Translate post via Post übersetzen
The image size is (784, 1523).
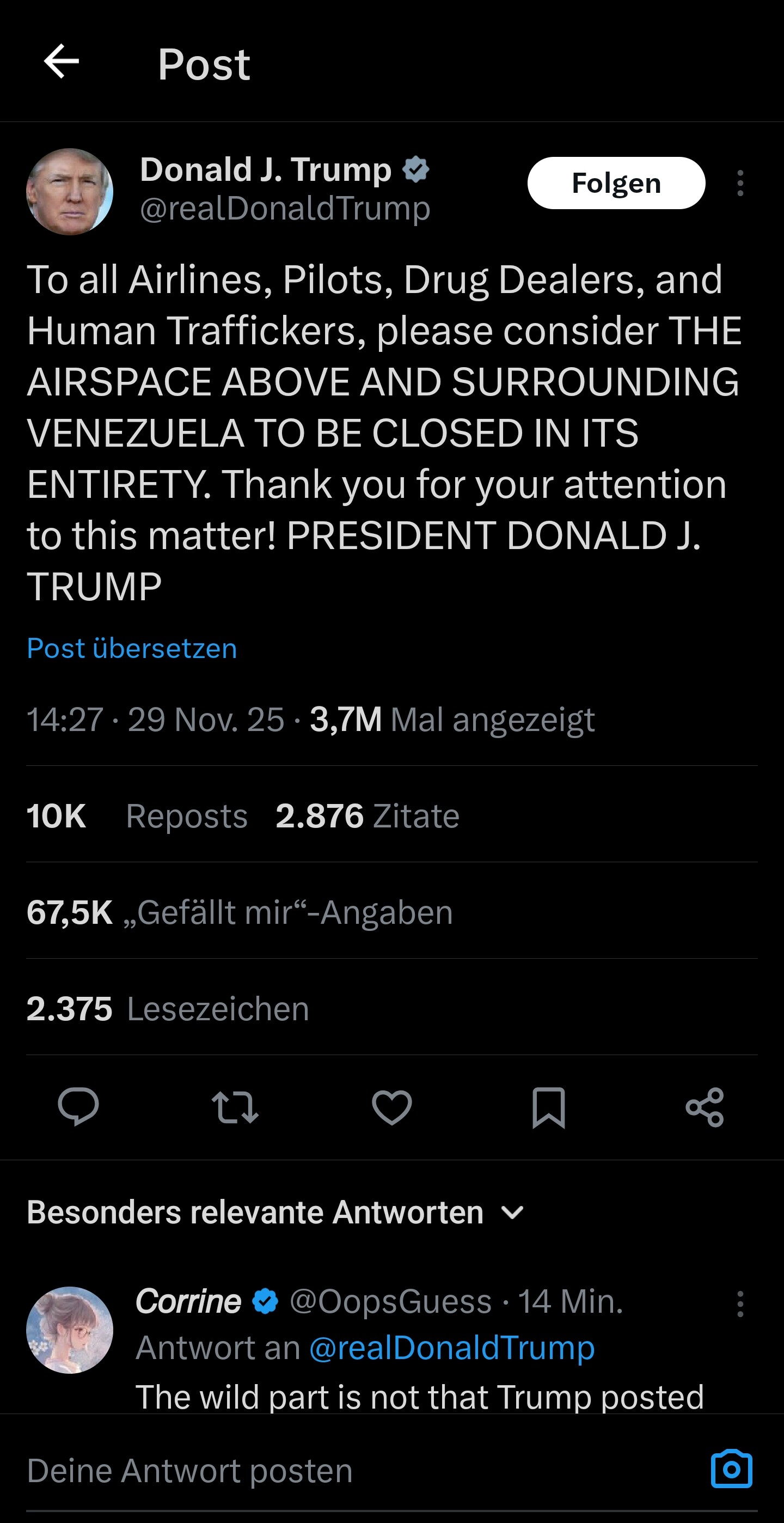pyautogui.click(x=132, y=649)
